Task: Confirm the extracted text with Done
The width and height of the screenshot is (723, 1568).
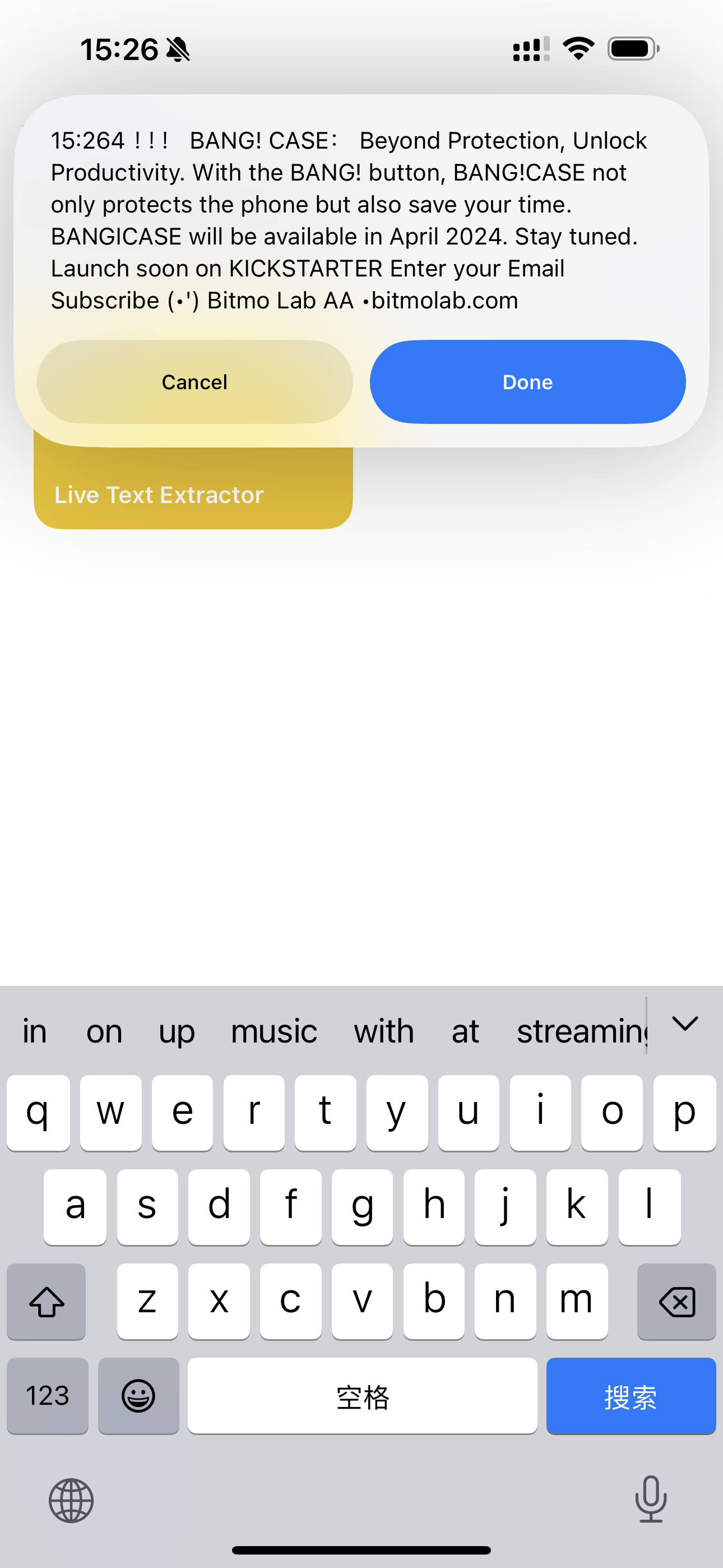Action: click(x=527, y=382)
